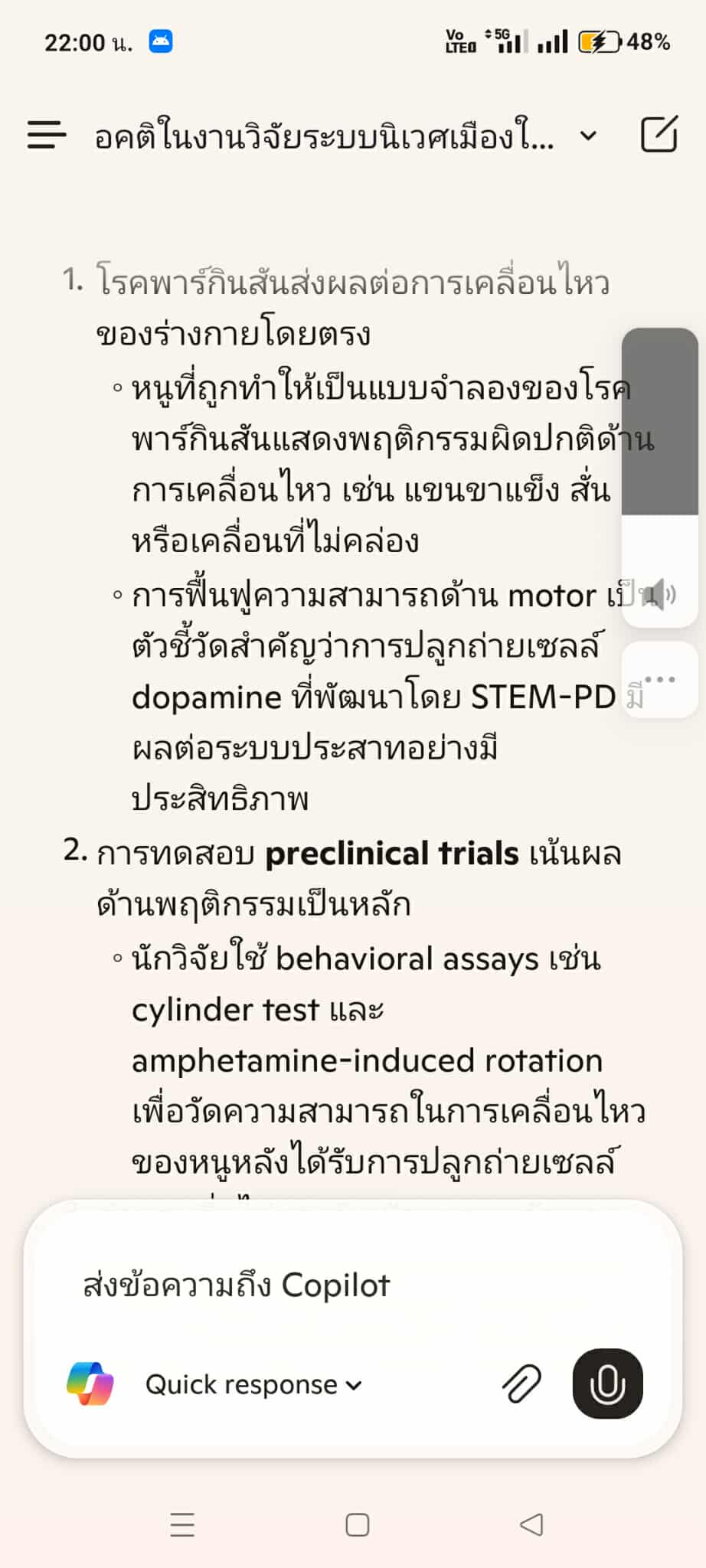Open the Quick response mode selector
Image resolution: width=706 pixels, height=1568 pixels.
tap(253, 1384)
